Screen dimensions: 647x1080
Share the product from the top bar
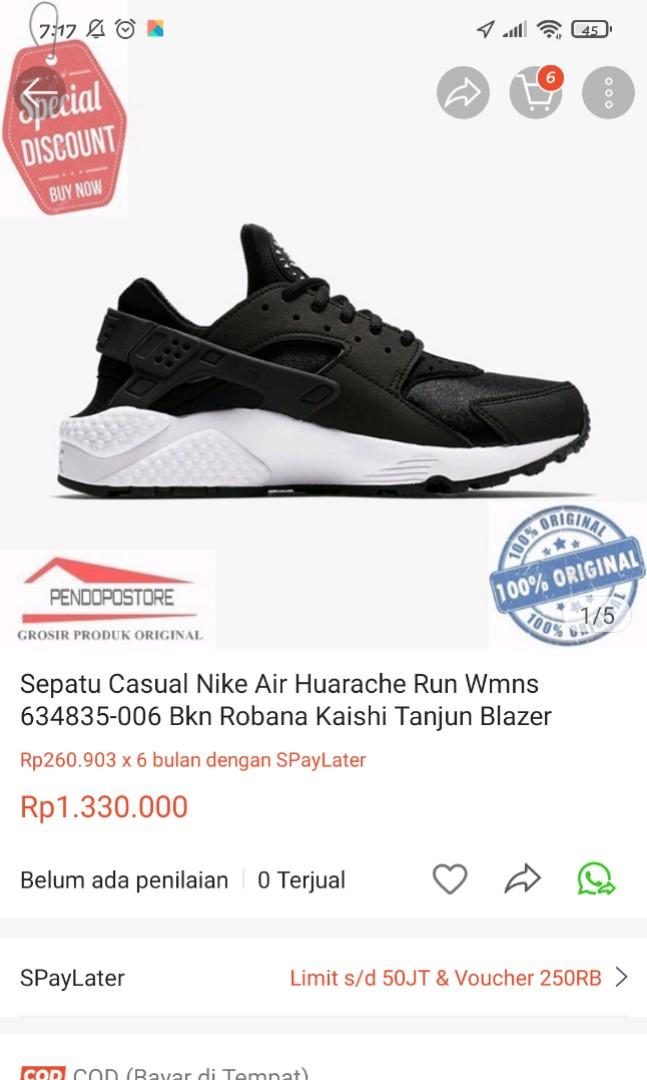tap(463, 93)
